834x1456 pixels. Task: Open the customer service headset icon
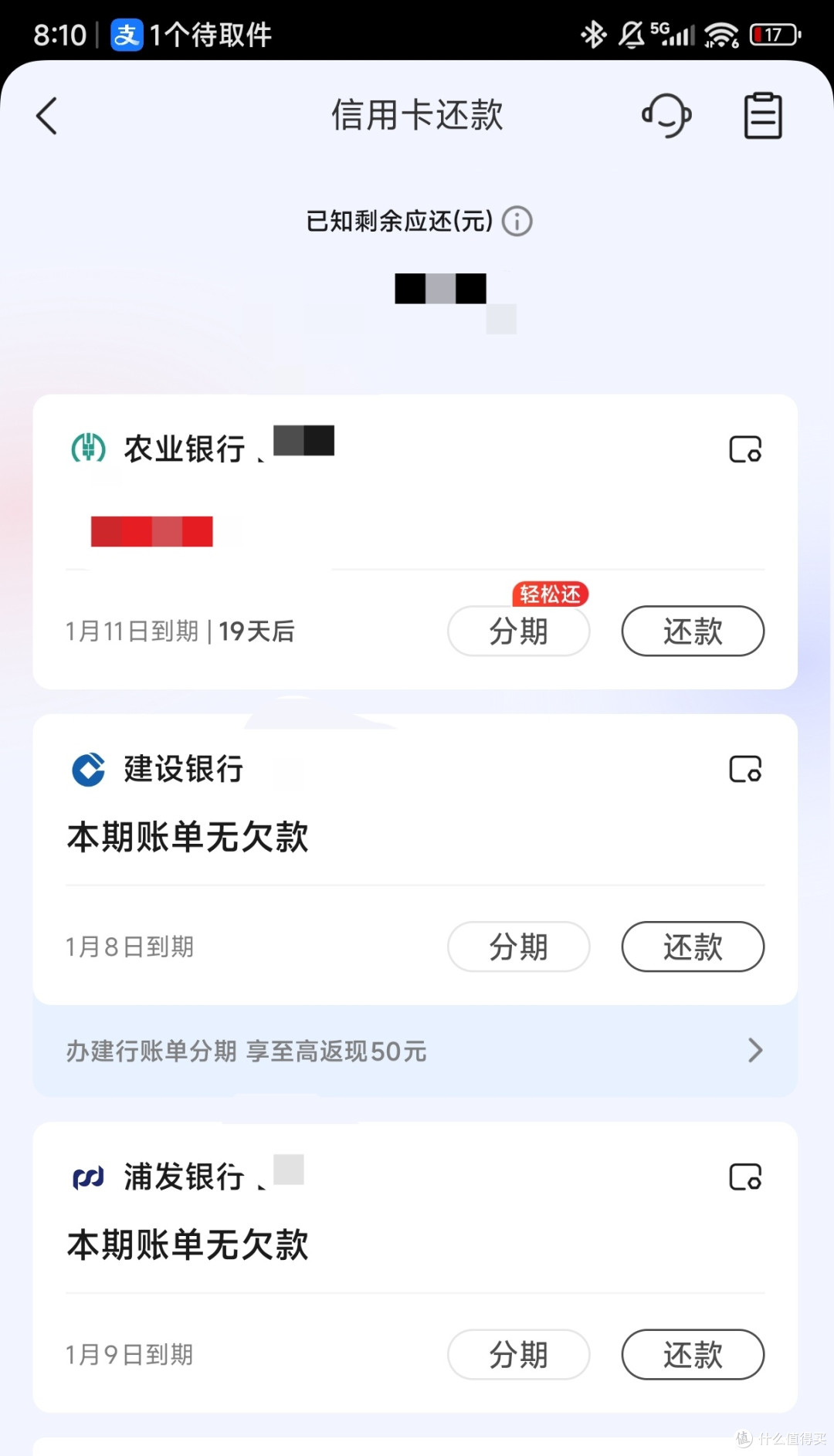(x=666, y=114)
